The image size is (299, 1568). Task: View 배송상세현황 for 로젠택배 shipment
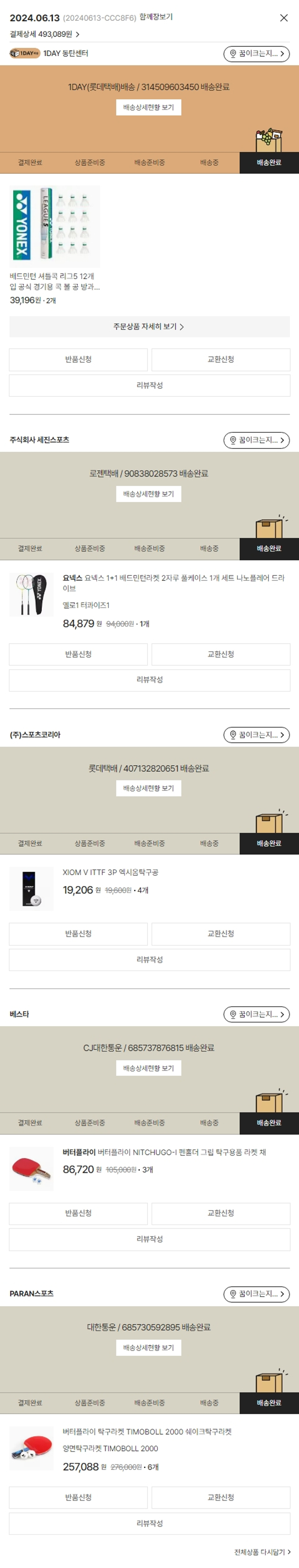click(149, 494)
